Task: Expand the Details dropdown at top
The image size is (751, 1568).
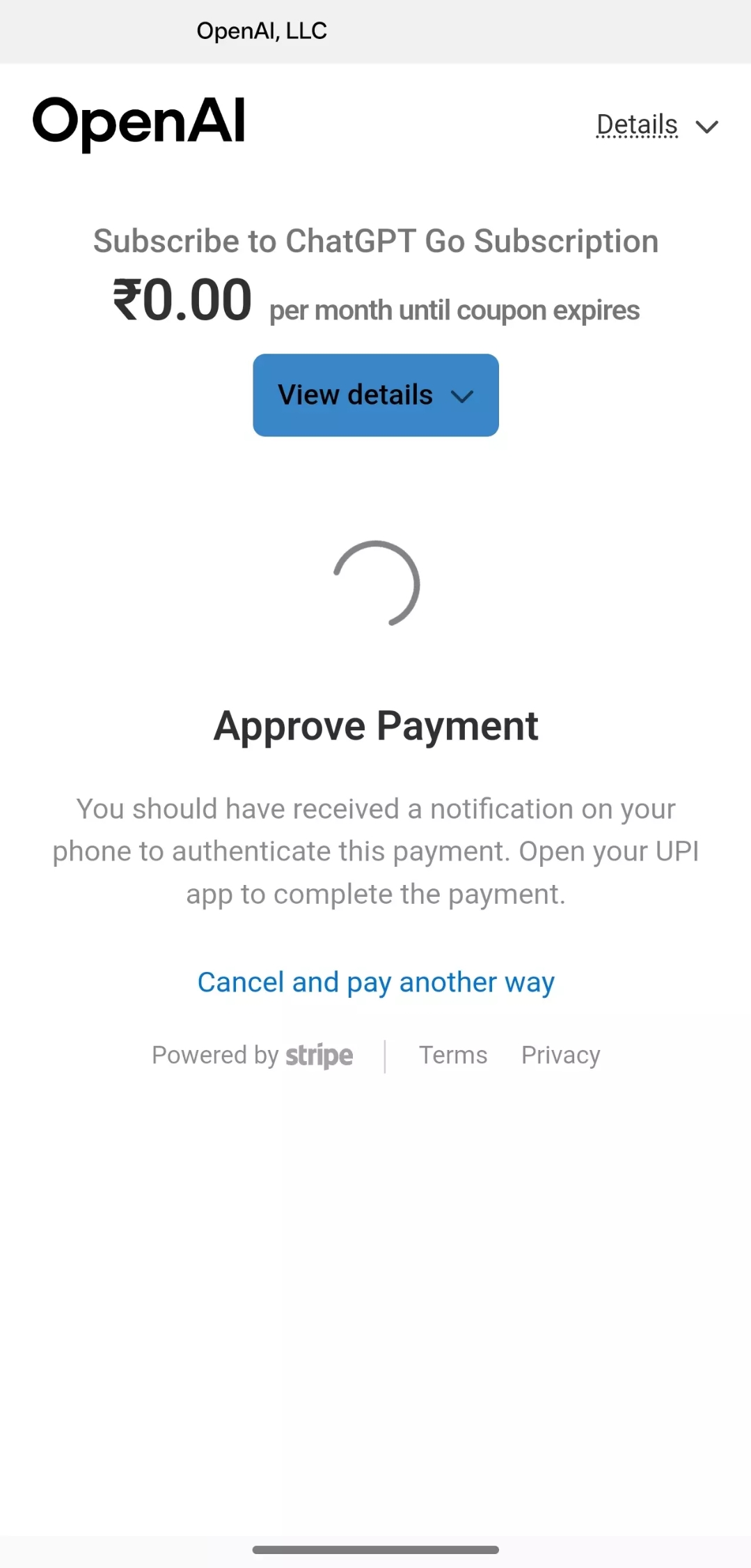Action: point(656,126)
